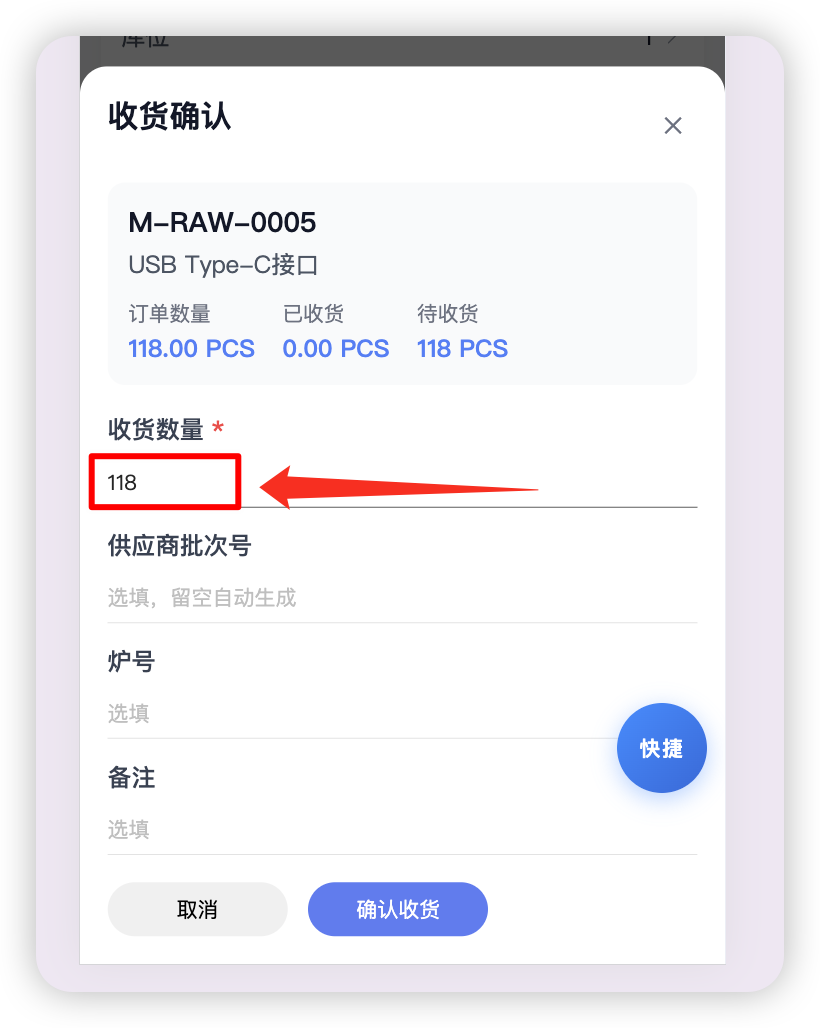Tap the required asterisk next to 收货数量

(218, 427)
